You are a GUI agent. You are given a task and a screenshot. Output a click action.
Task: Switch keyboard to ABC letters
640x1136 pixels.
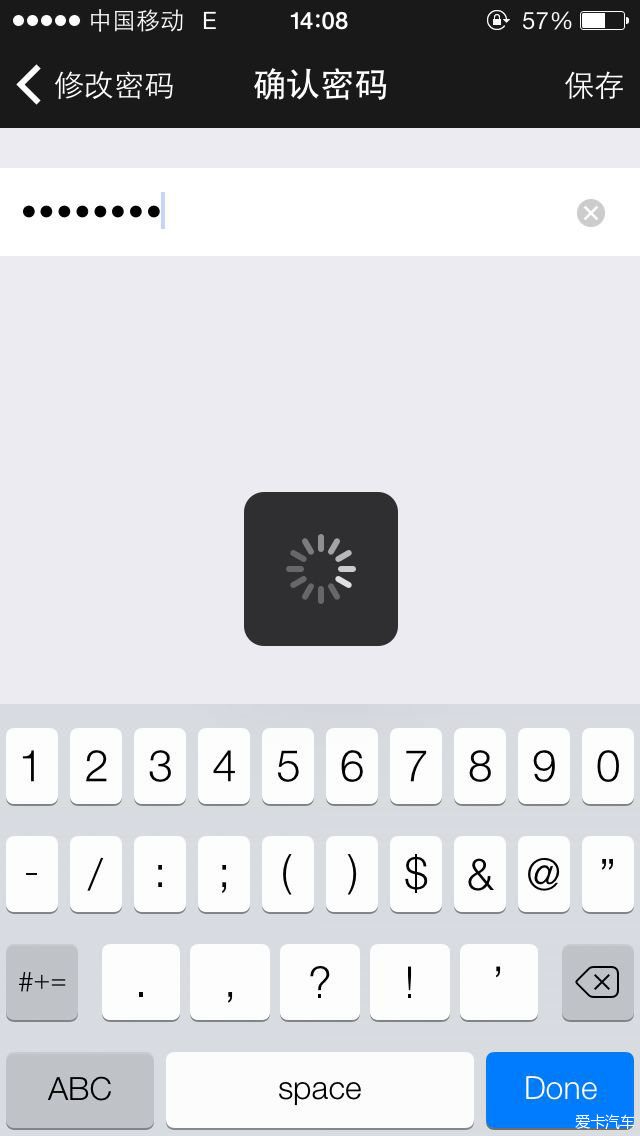click(80, 1089)
